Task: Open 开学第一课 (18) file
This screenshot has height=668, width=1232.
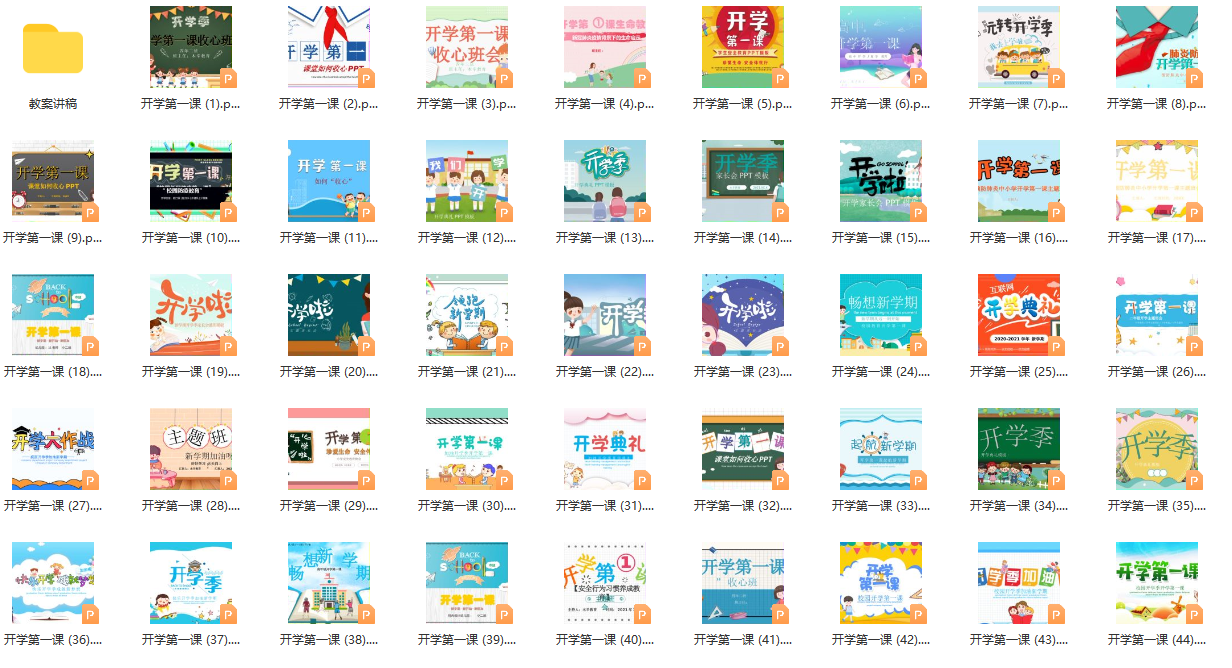Action: pos(53,315)
